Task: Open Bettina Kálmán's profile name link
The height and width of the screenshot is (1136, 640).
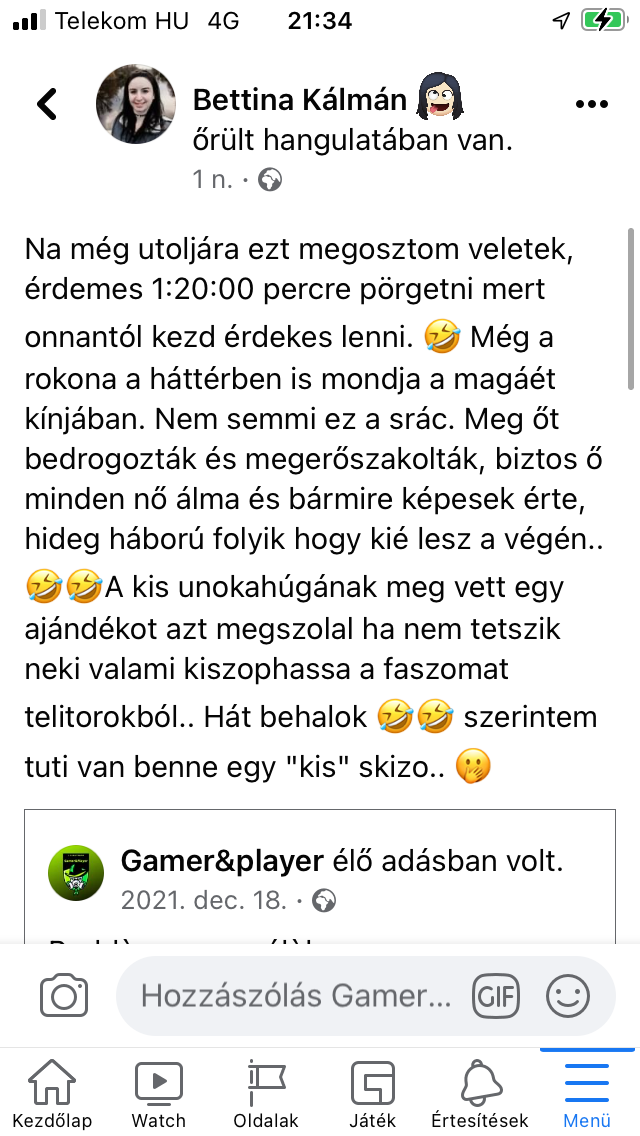Action: [299, 100]
